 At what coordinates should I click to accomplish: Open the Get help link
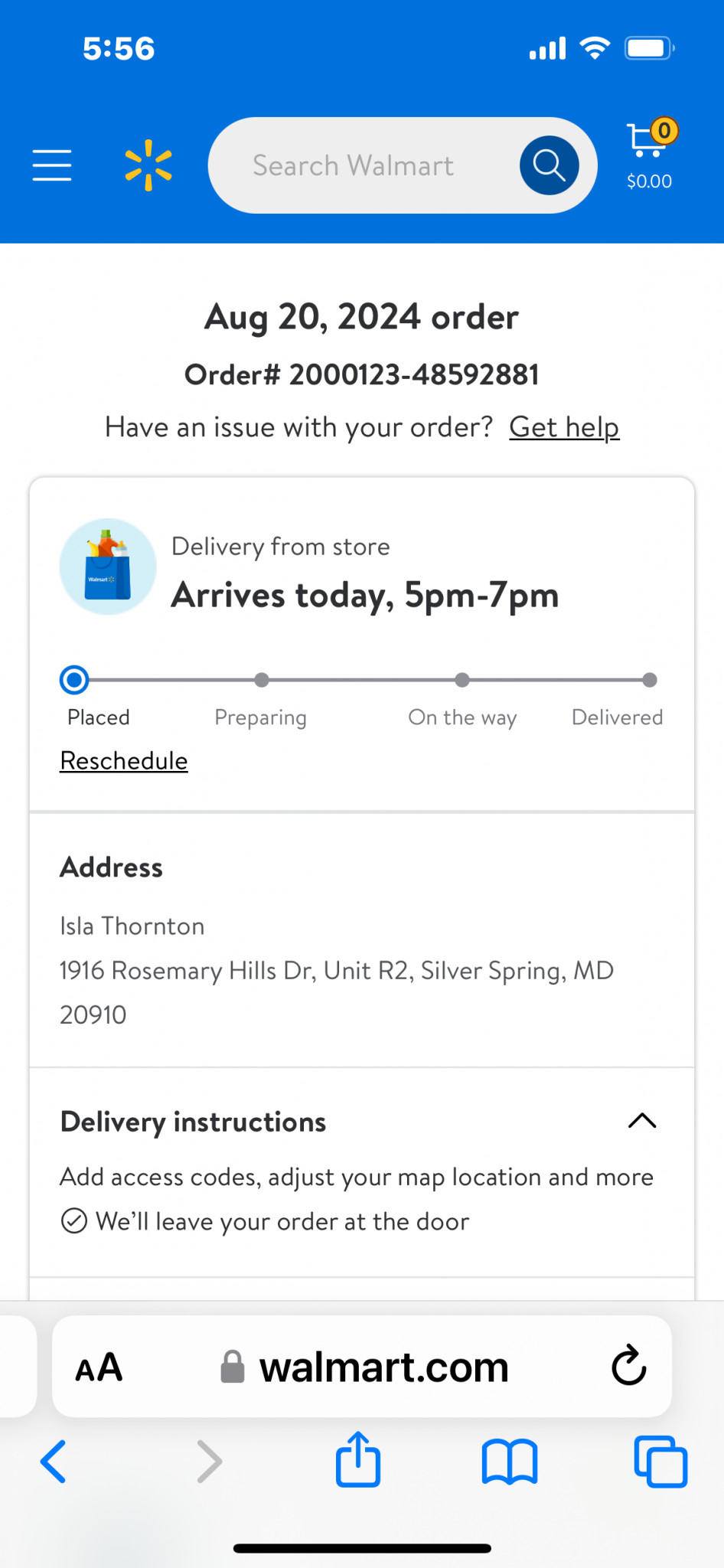click(x=564, y=427)
